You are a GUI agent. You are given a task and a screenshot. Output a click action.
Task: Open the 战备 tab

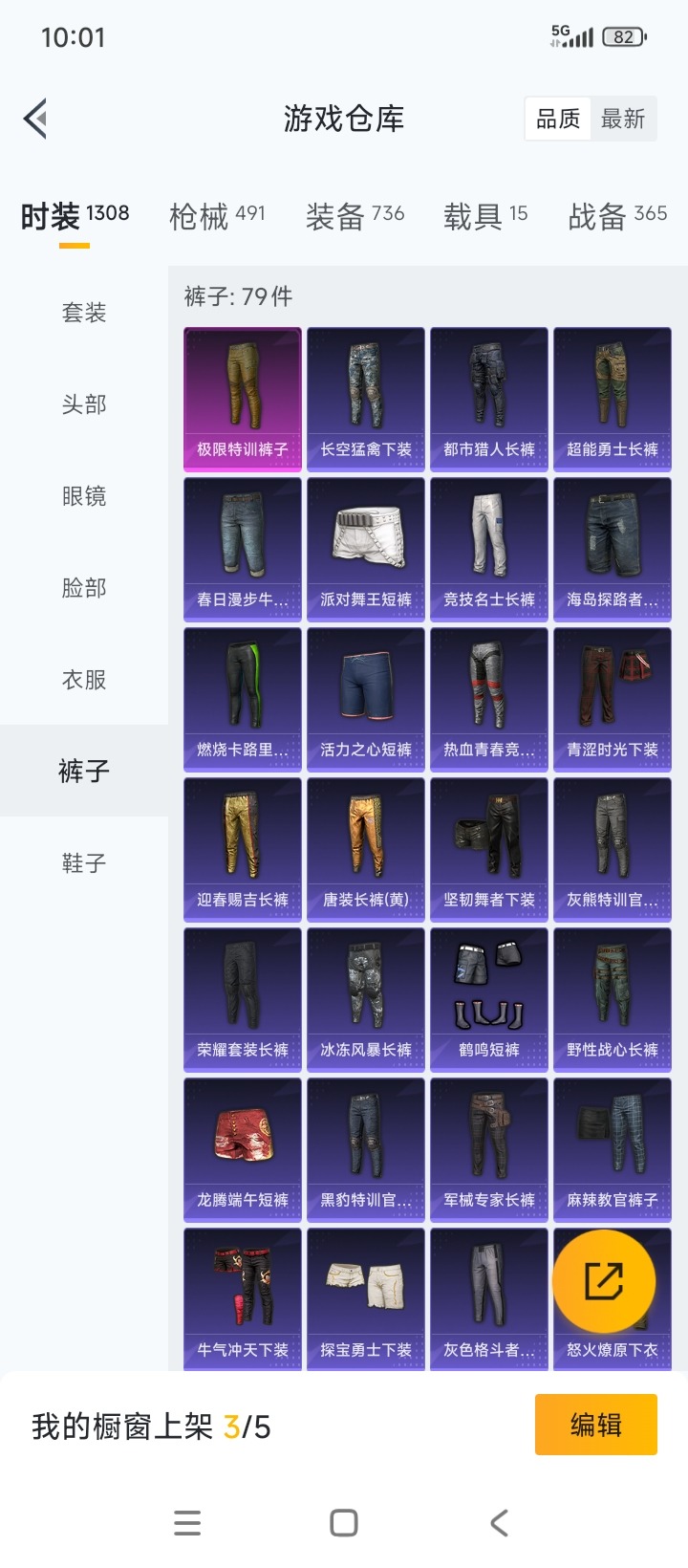[617, 216]
